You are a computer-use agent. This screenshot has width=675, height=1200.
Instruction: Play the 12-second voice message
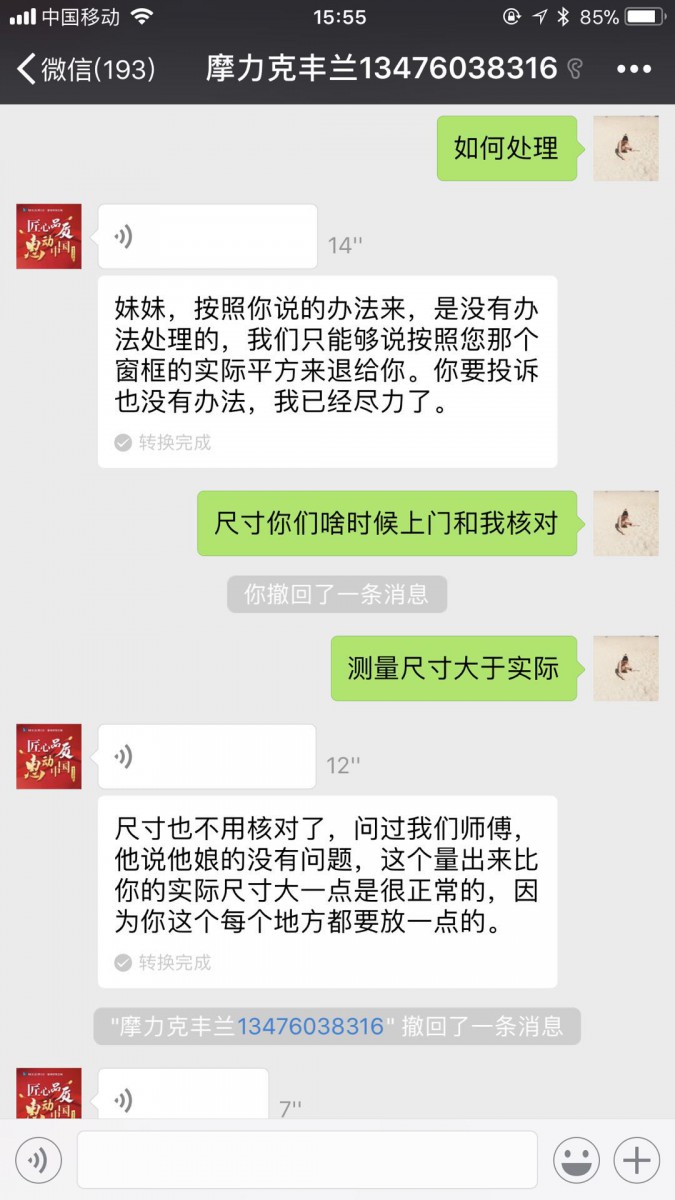coord(206,756)
